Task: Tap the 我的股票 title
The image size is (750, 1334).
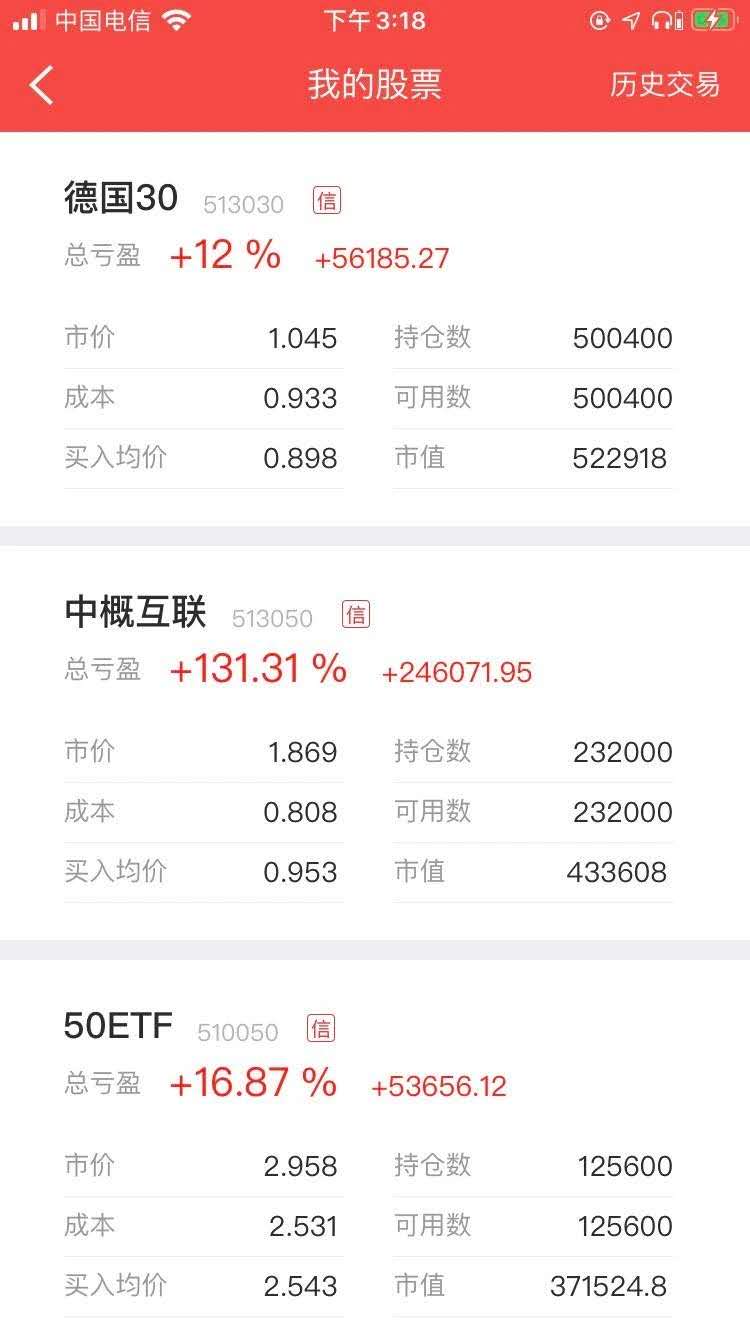Action: pos(375,86)
